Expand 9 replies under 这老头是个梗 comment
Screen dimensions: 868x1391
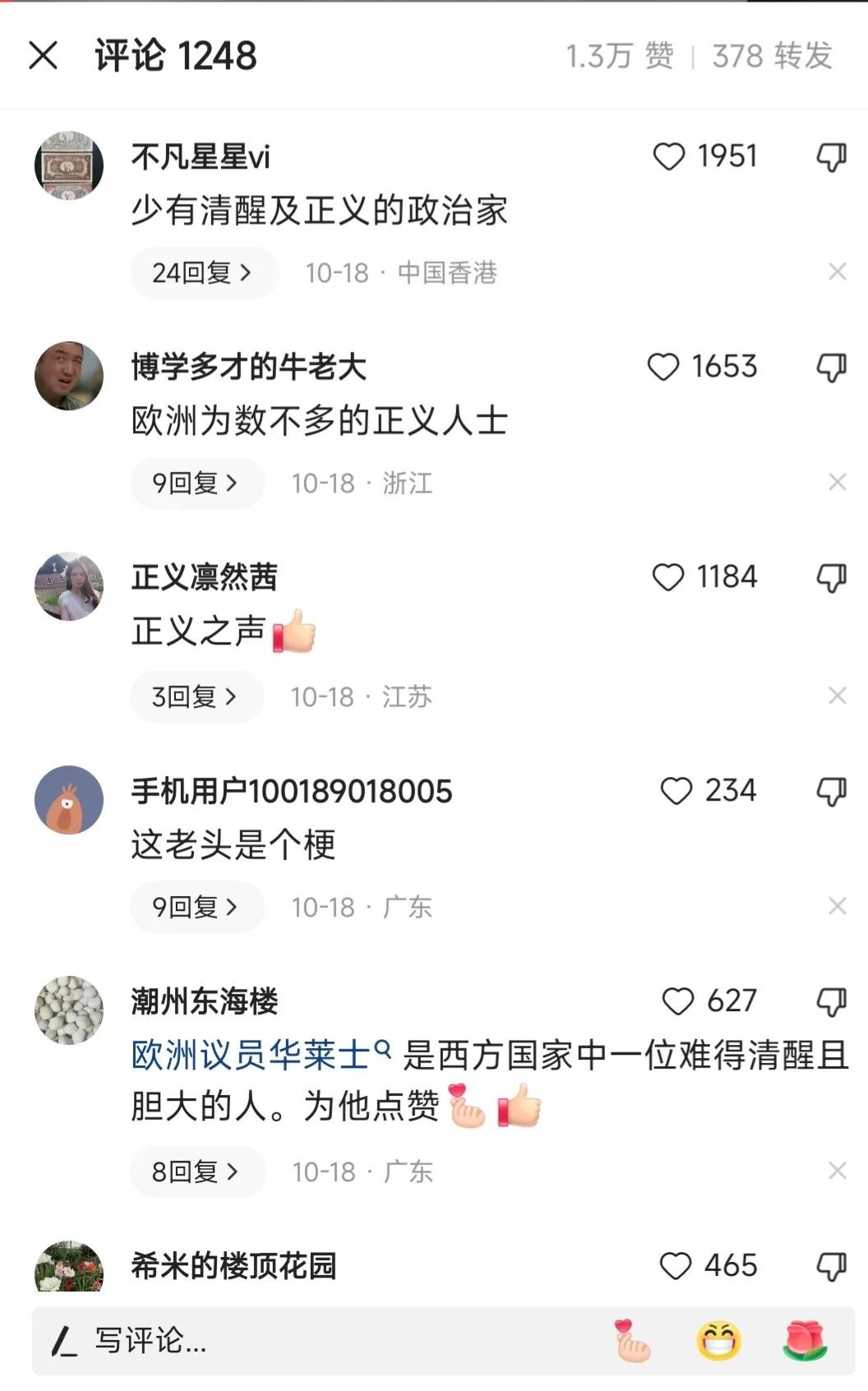click(196, 907)
